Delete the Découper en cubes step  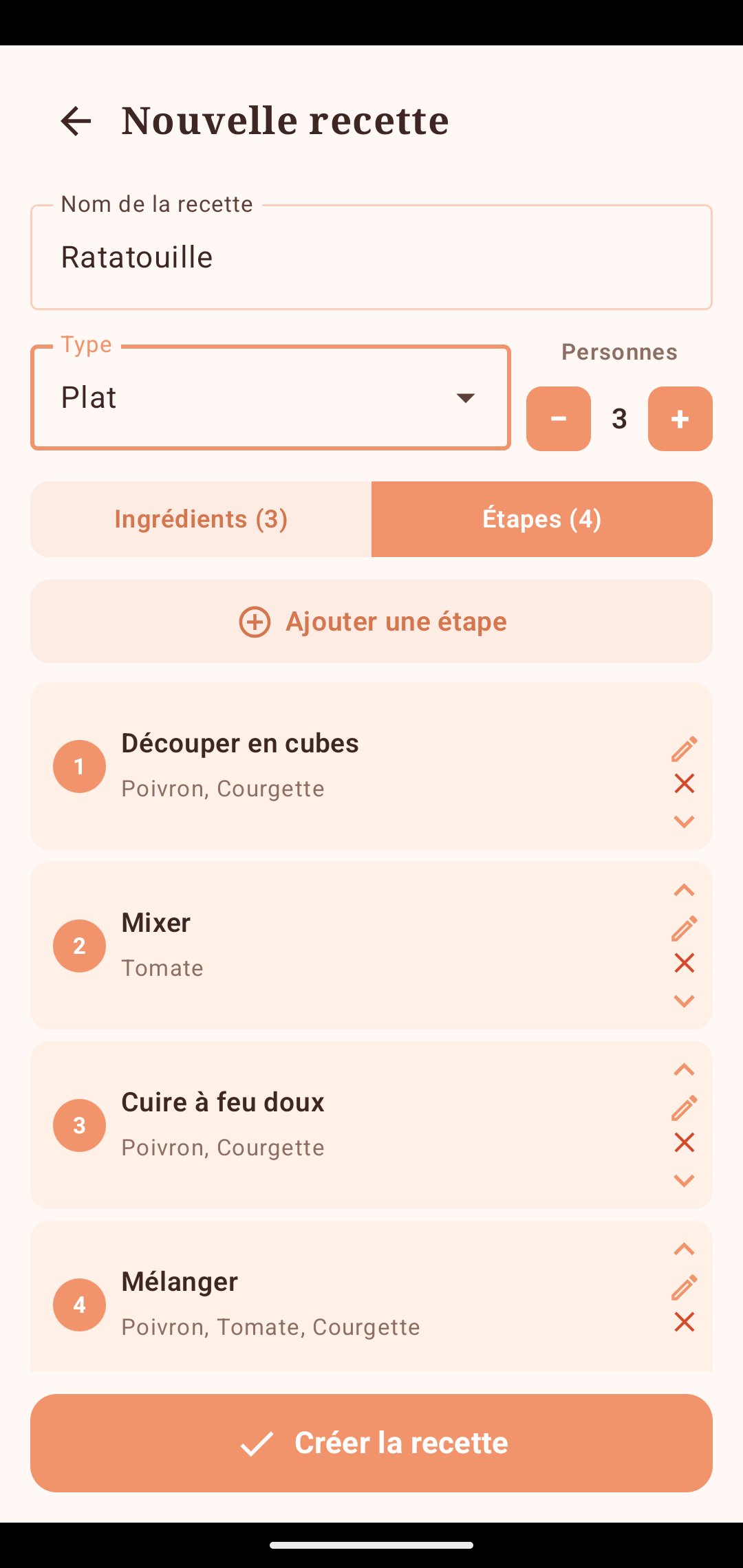click(x=685, y=783)
